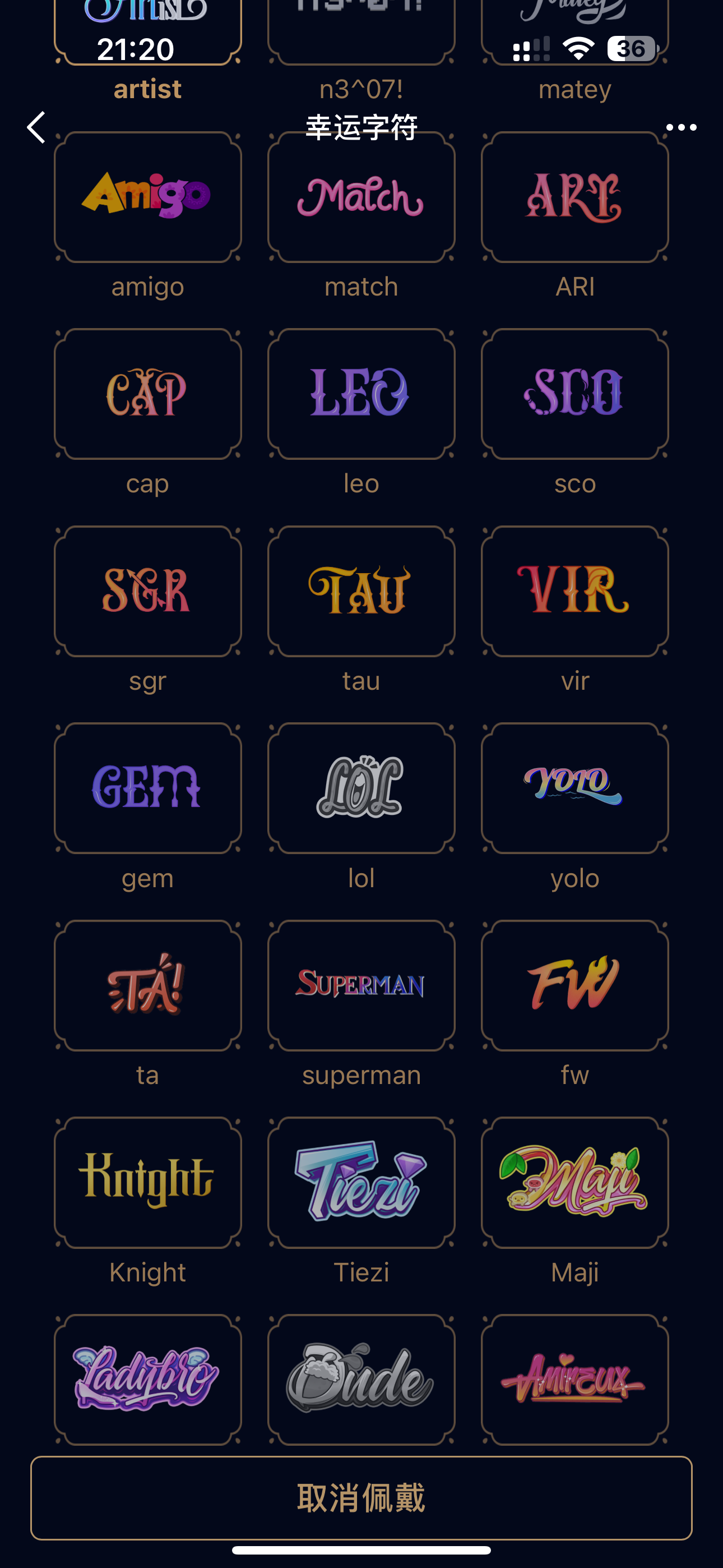723x1568 pixels.
Task: Select the vir character tile
Action: tap(574, 591)
